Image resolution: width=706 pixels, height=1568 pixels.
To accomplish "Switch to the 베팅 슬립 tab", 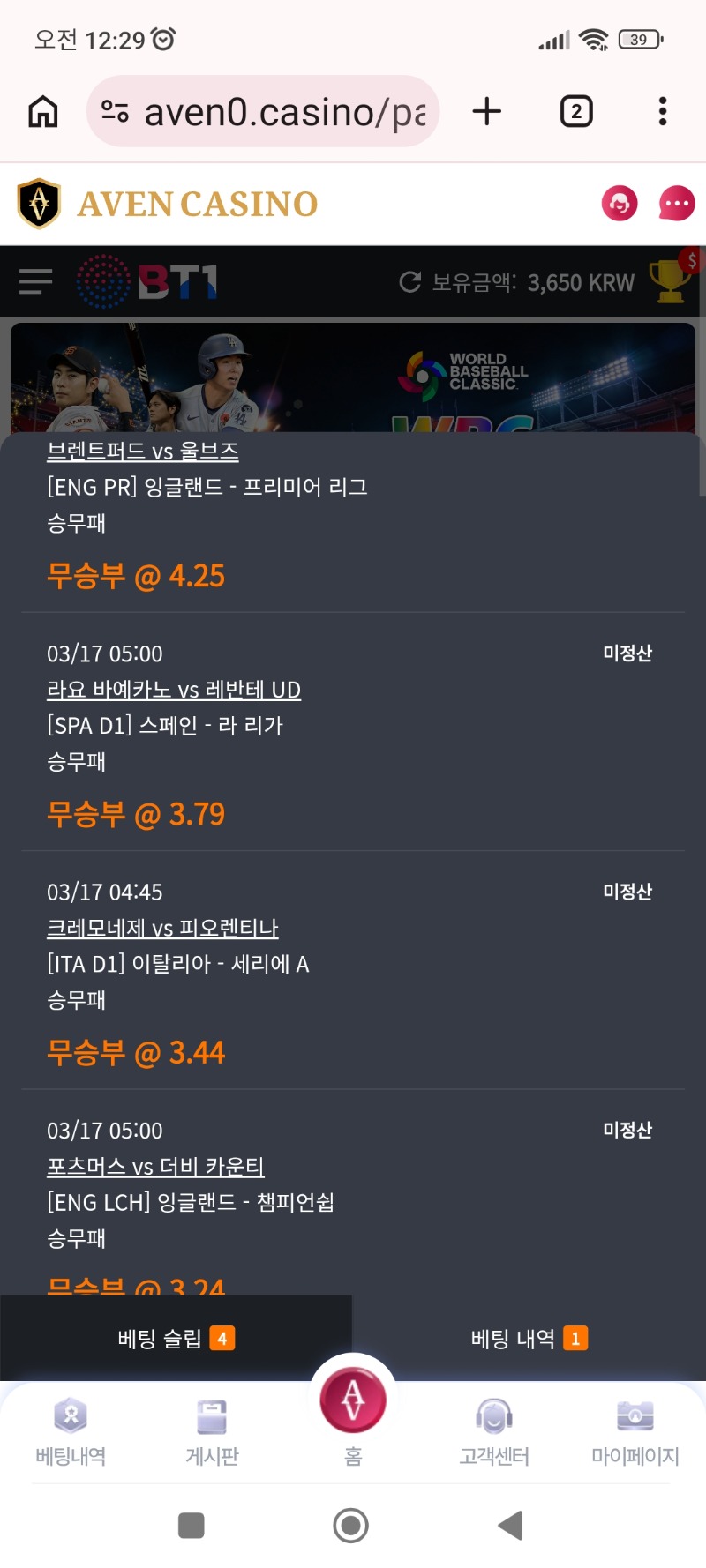I will click(176, 1339).
